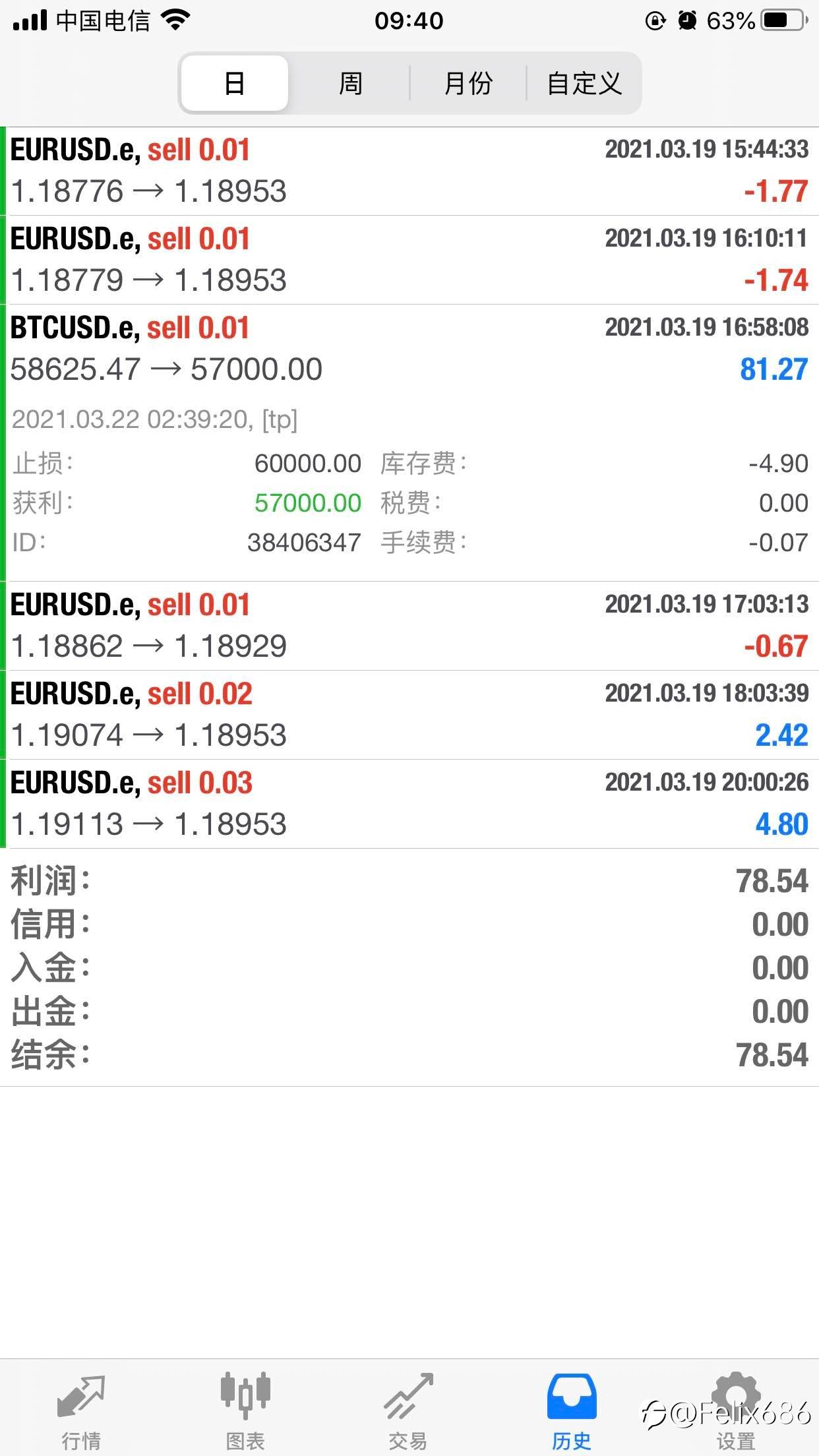
Task: Expand the EURUSD.e sell 0.02 trade
Action: (x=409, y=715)
